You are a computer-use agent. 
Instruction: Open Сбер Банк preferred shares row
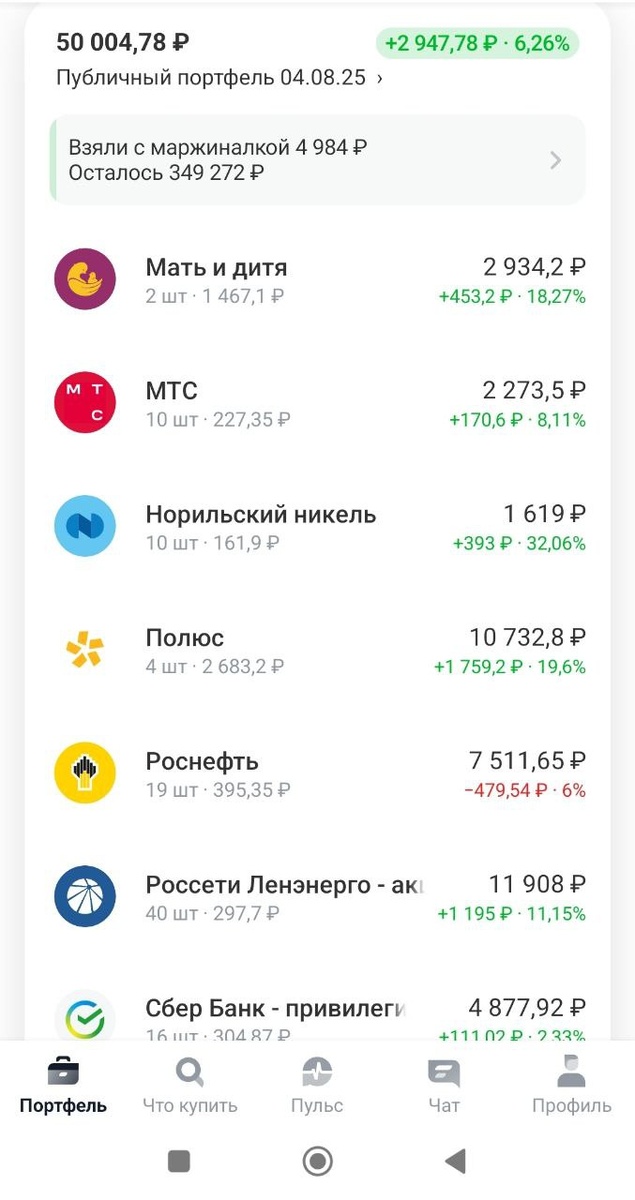[x=317, y=1015]
